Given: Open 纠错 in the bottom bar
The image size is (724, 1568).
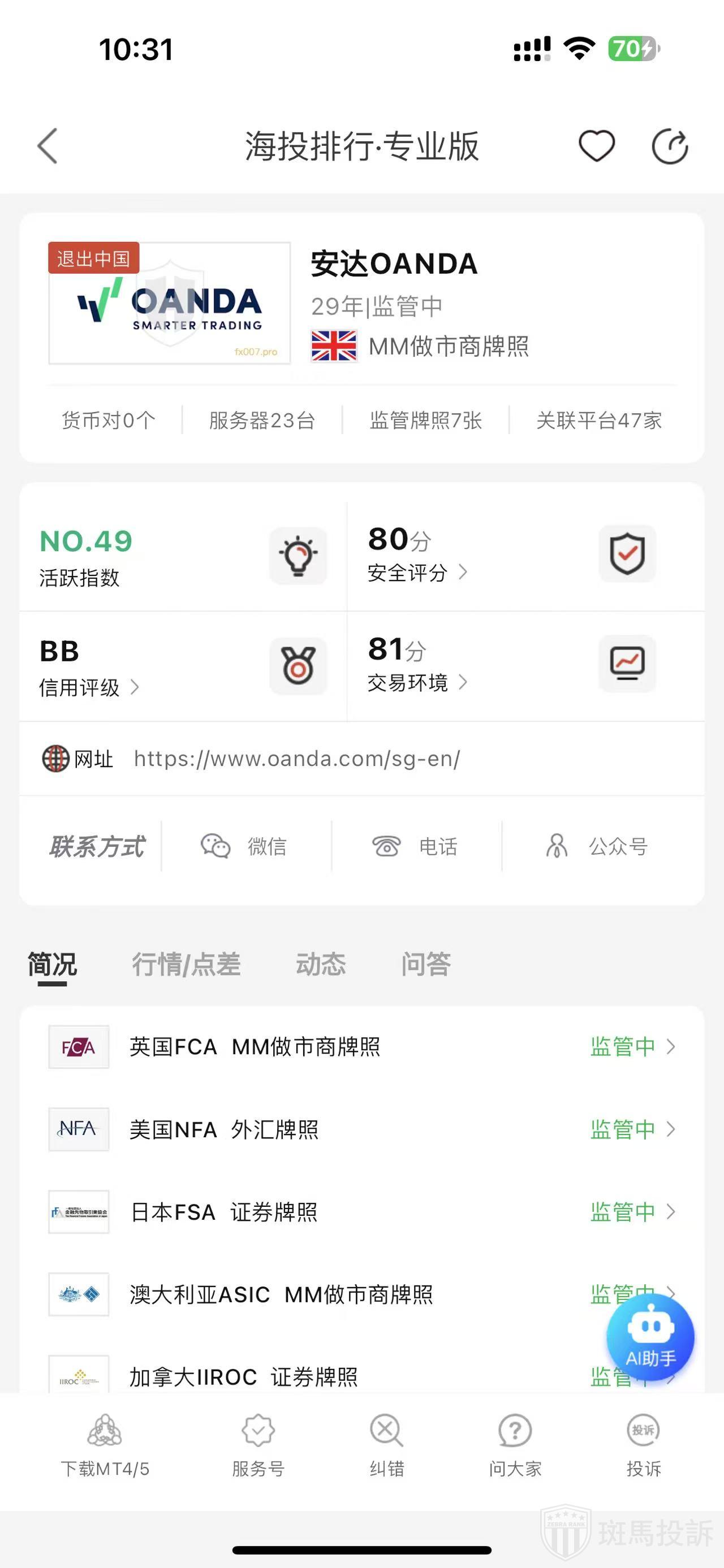Looking at the screenshot, I should click(387, 1445).
